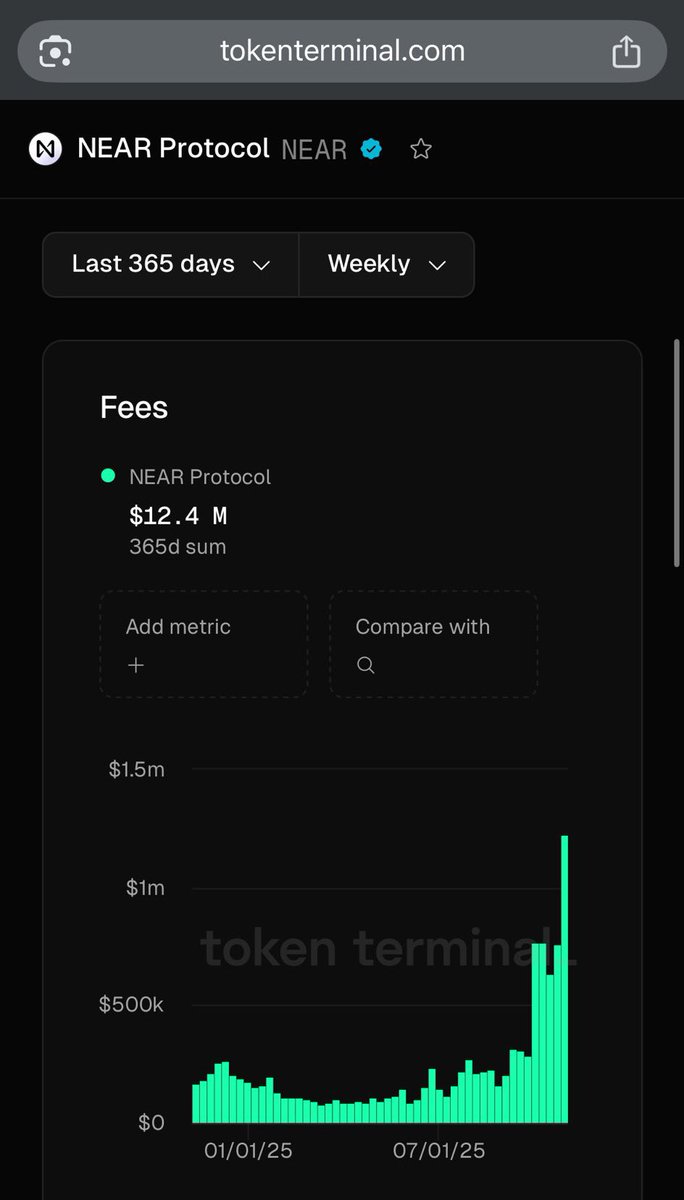Open Compare with search box
Viewport: 684px width, 1200px height.
coord(433,644)
